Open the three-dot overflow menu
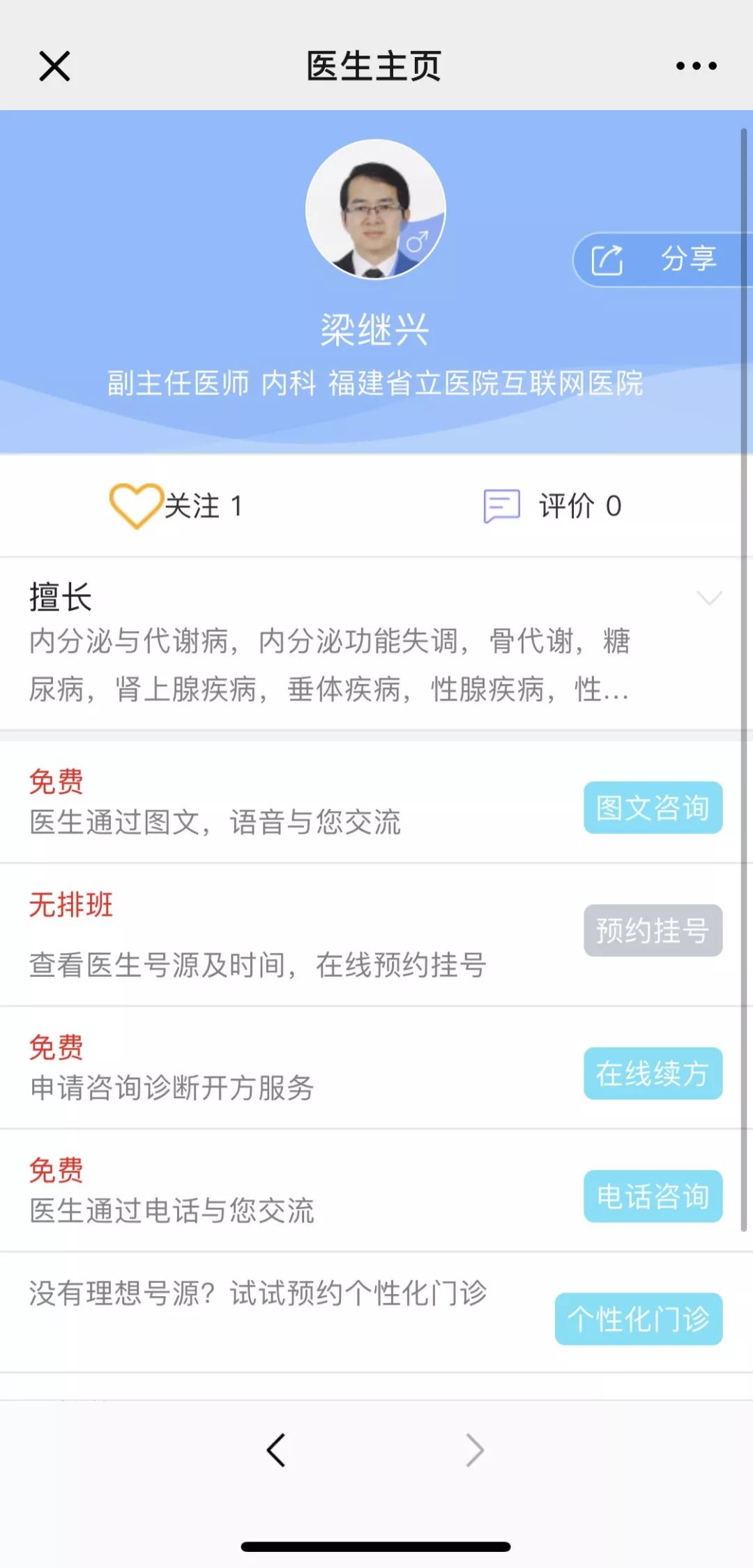This screenshot has height=1568, width=753. click(696, 66)
